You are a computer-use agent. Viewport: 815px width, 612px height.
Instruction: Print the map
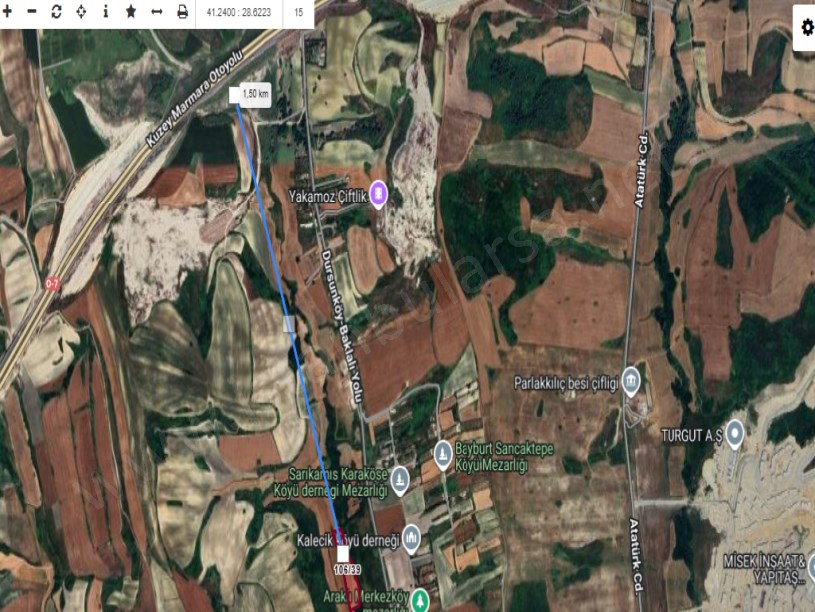(183, 13)
